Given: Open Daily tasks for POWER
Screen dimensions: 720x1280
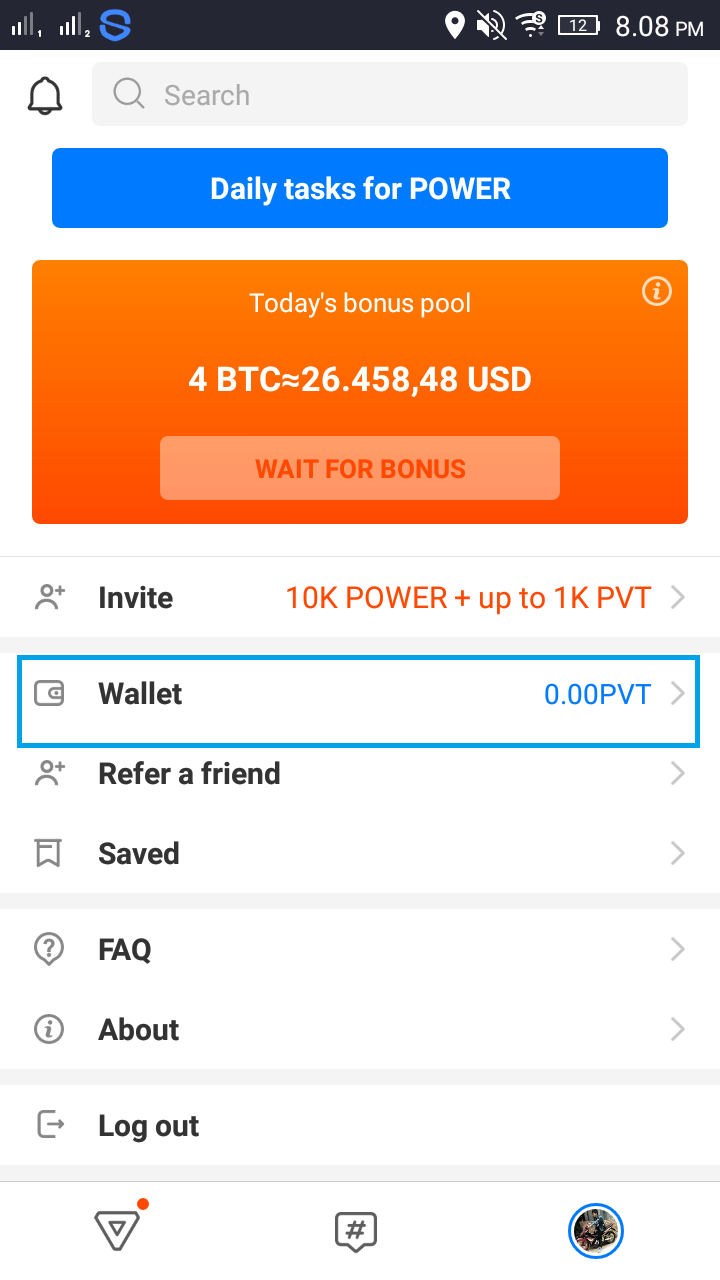Looking at the screenshot, I should tap(360, 188).
